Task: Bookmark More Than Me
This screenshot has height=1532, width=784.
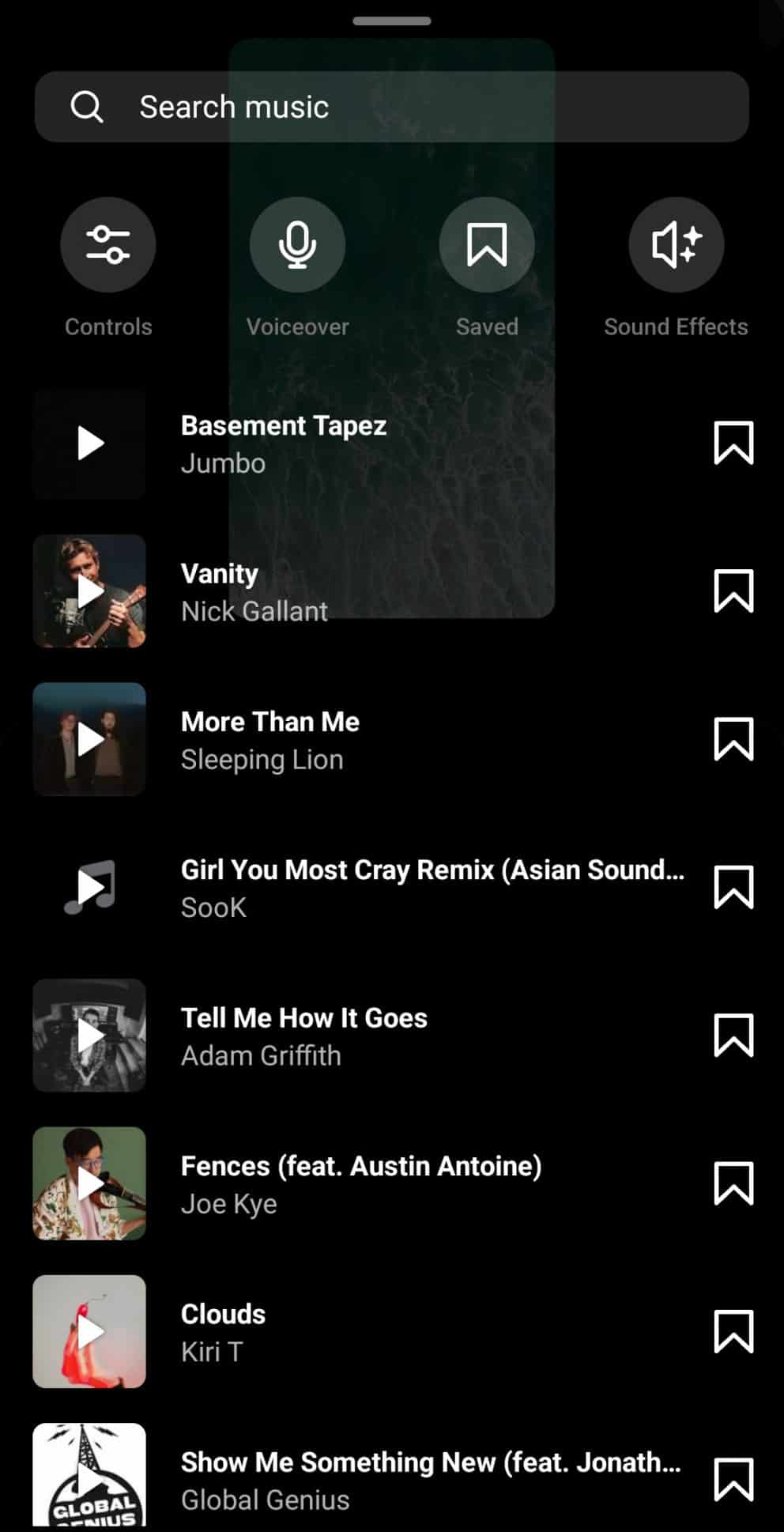Action: (733, 739)
